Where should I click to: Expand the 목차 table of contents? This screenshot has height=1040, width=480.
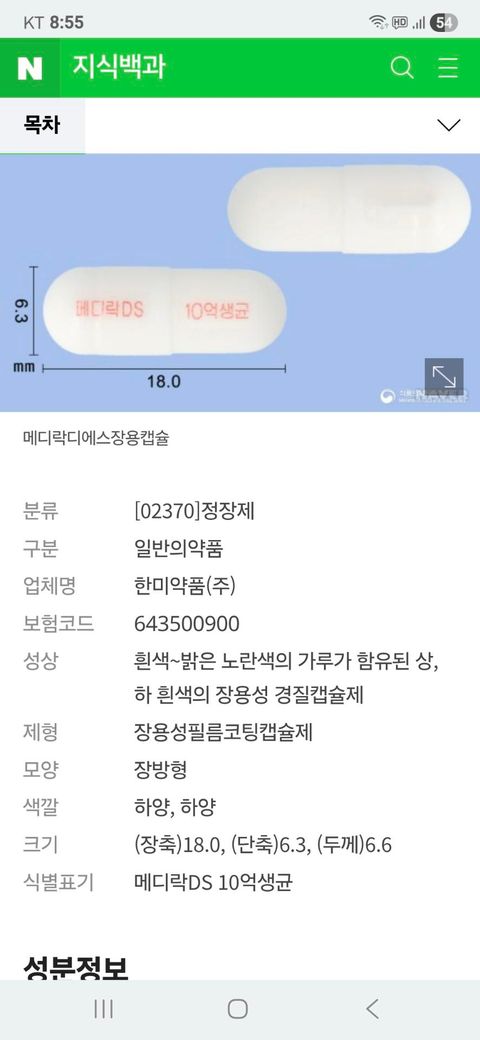tap(240, 125)
